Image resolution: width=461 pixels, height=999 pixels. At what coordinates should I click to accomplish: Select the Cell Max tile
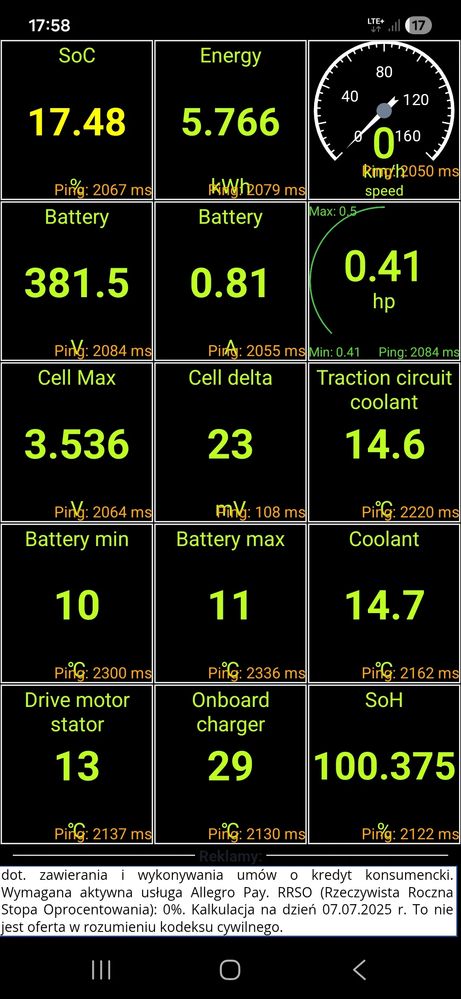(77, 442)
